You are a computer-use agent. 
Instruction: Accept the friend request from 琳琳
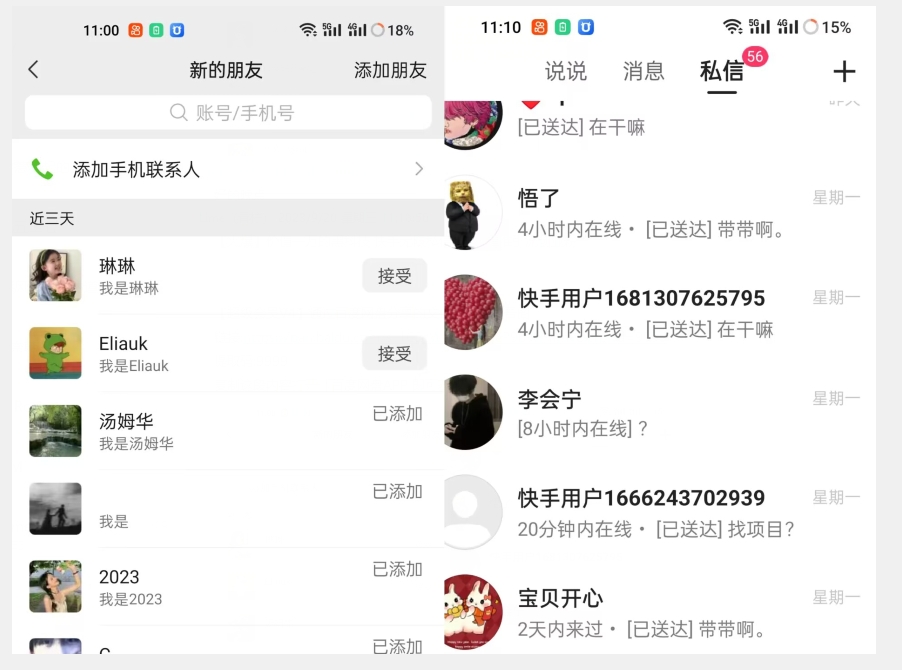pos(394,276)
